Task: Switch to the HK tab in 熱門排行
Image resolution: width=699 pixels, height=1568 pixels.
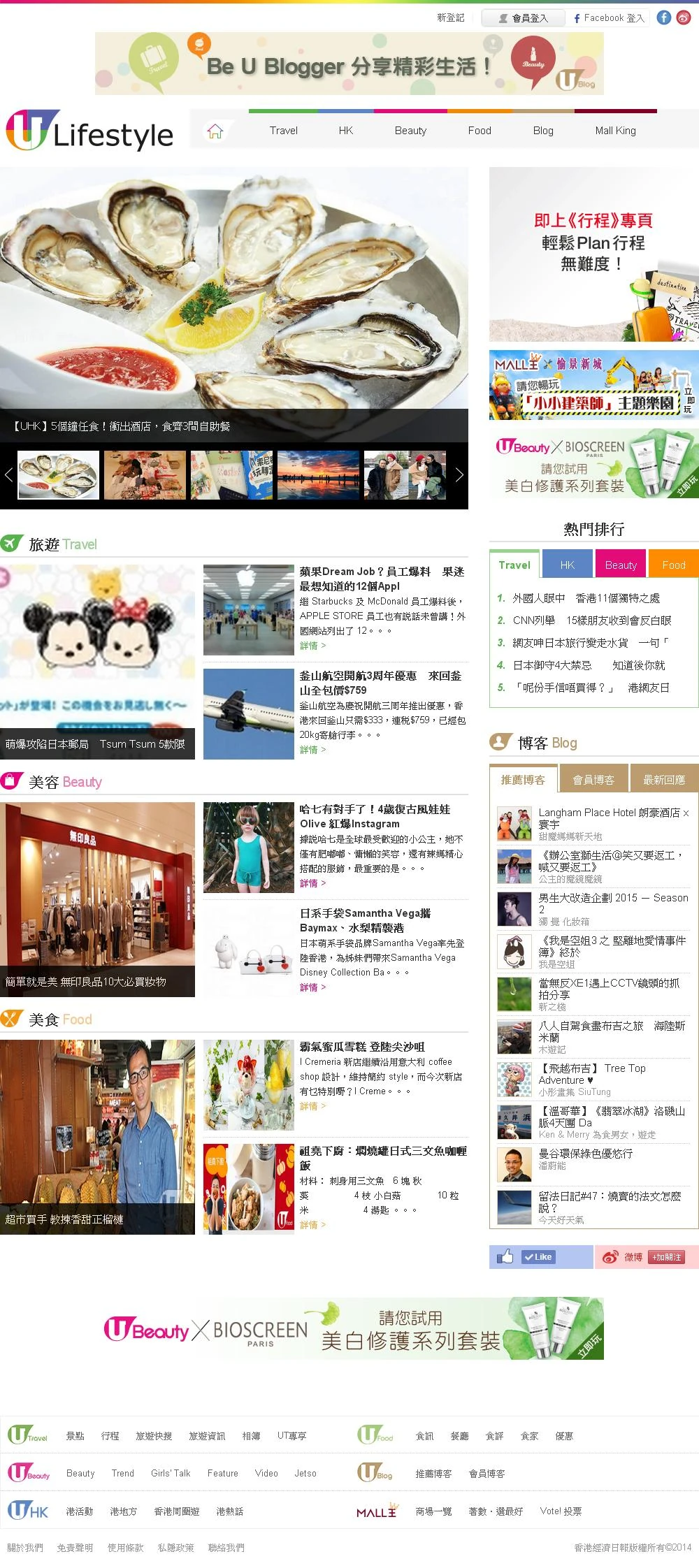Action: click(567, 565)
